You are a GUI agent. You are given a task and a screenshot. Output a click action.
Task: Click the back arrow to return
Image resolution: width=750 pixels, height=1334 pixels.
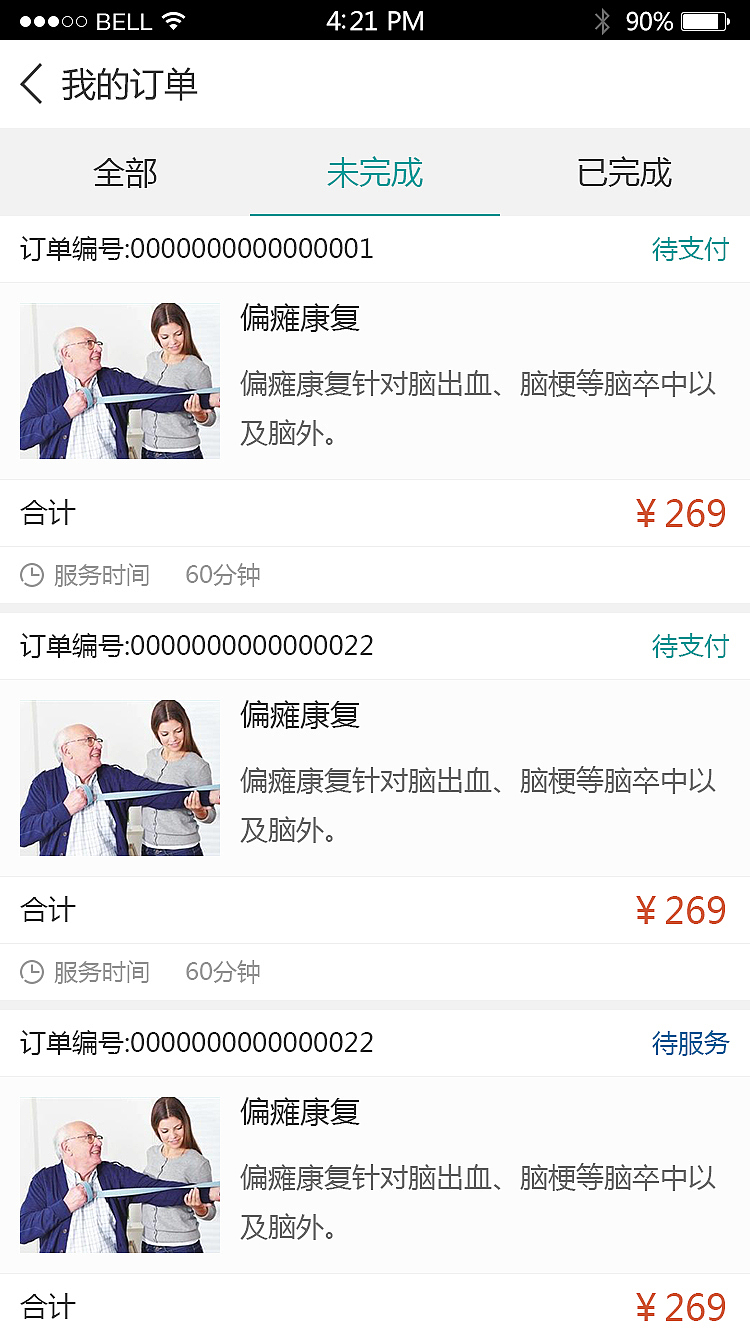click(30, 85)
